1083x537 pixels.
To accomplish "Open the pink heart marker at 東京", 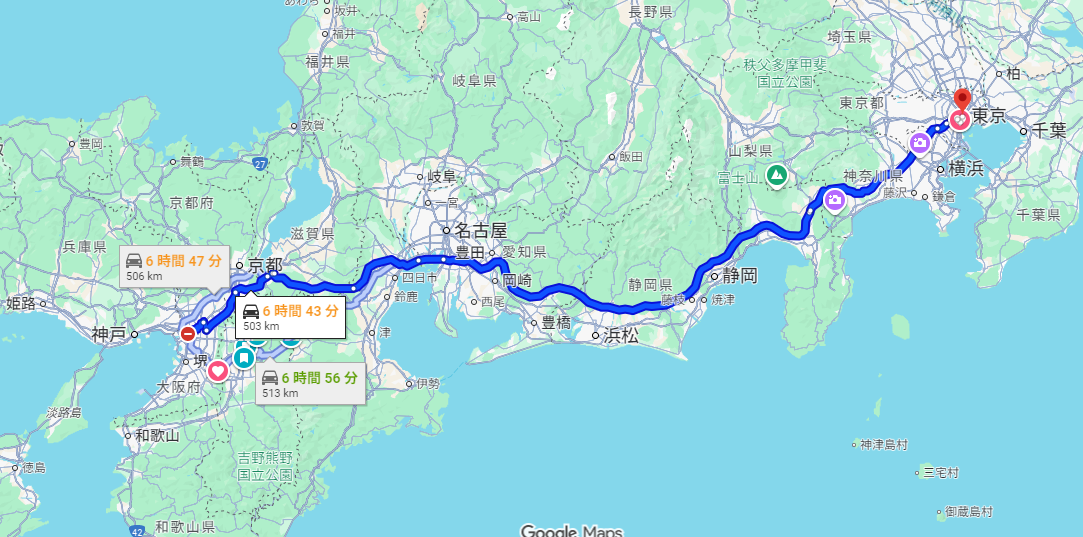I will [x=959, y=120].
